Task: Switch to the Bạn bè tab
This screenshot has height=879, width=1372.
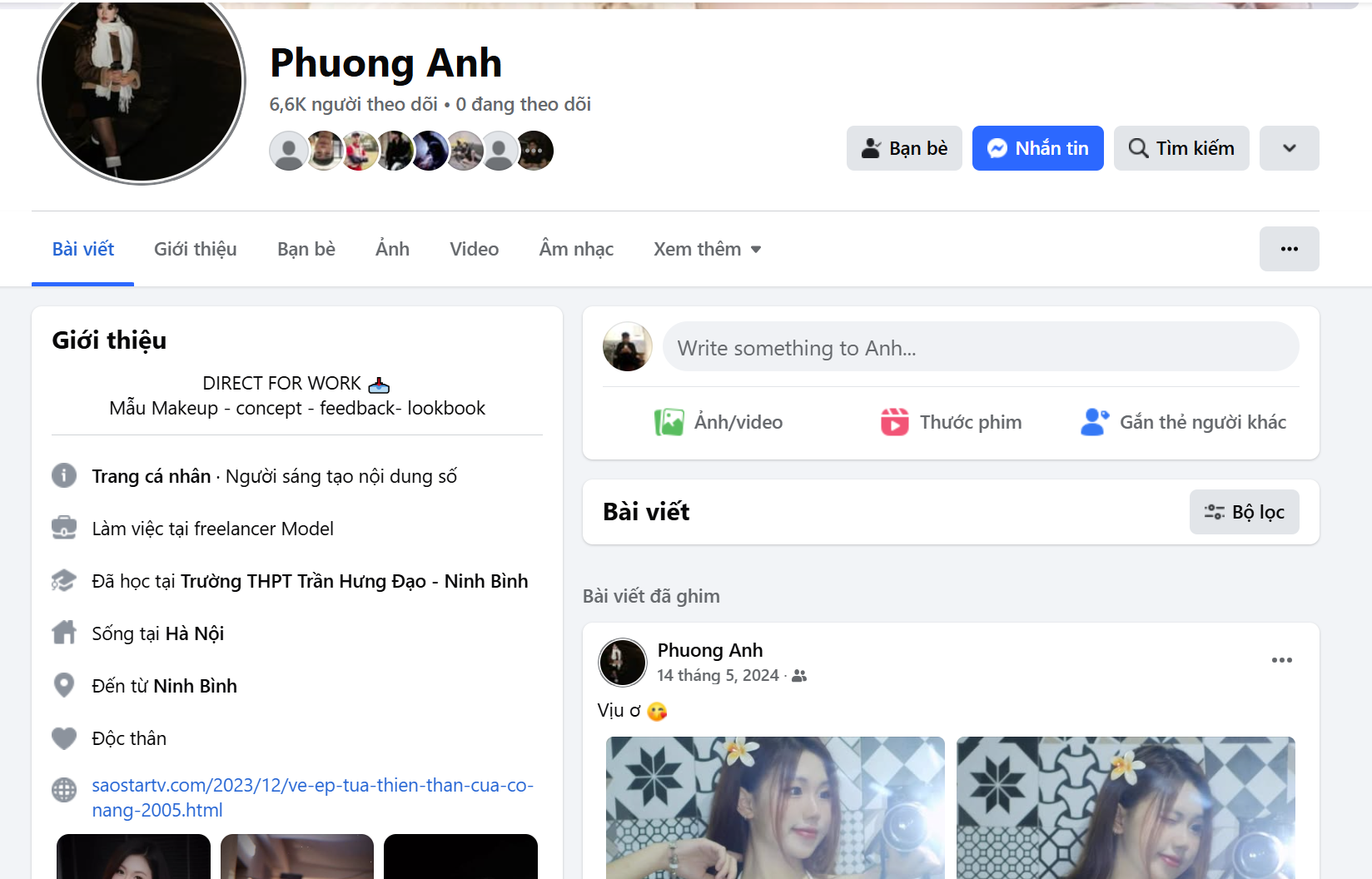Action: coord(306,249)
